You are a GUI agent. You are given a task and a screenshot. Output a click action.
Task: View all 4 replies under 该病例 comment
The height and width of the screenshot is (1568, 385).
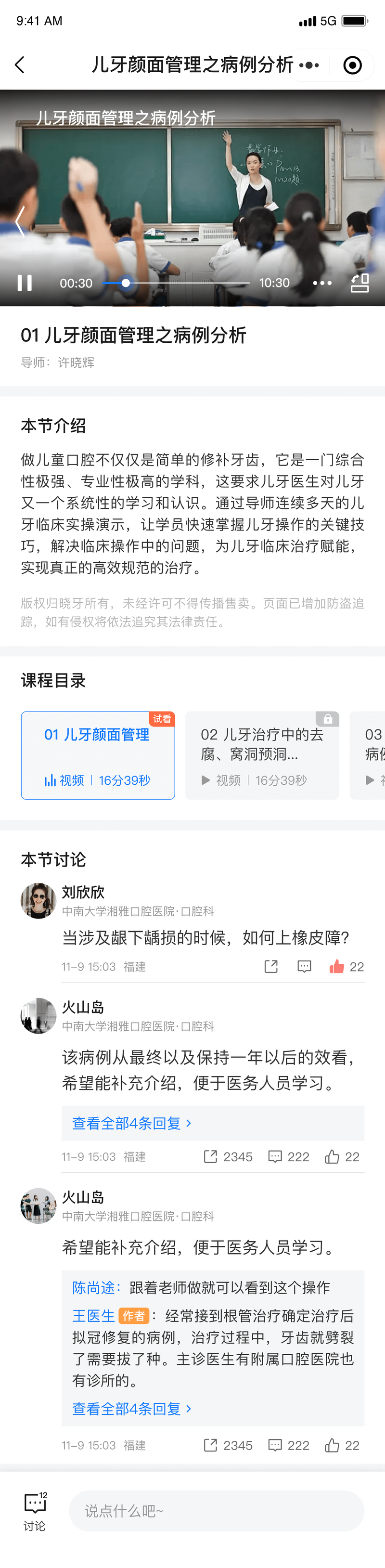coord(132,1123)
